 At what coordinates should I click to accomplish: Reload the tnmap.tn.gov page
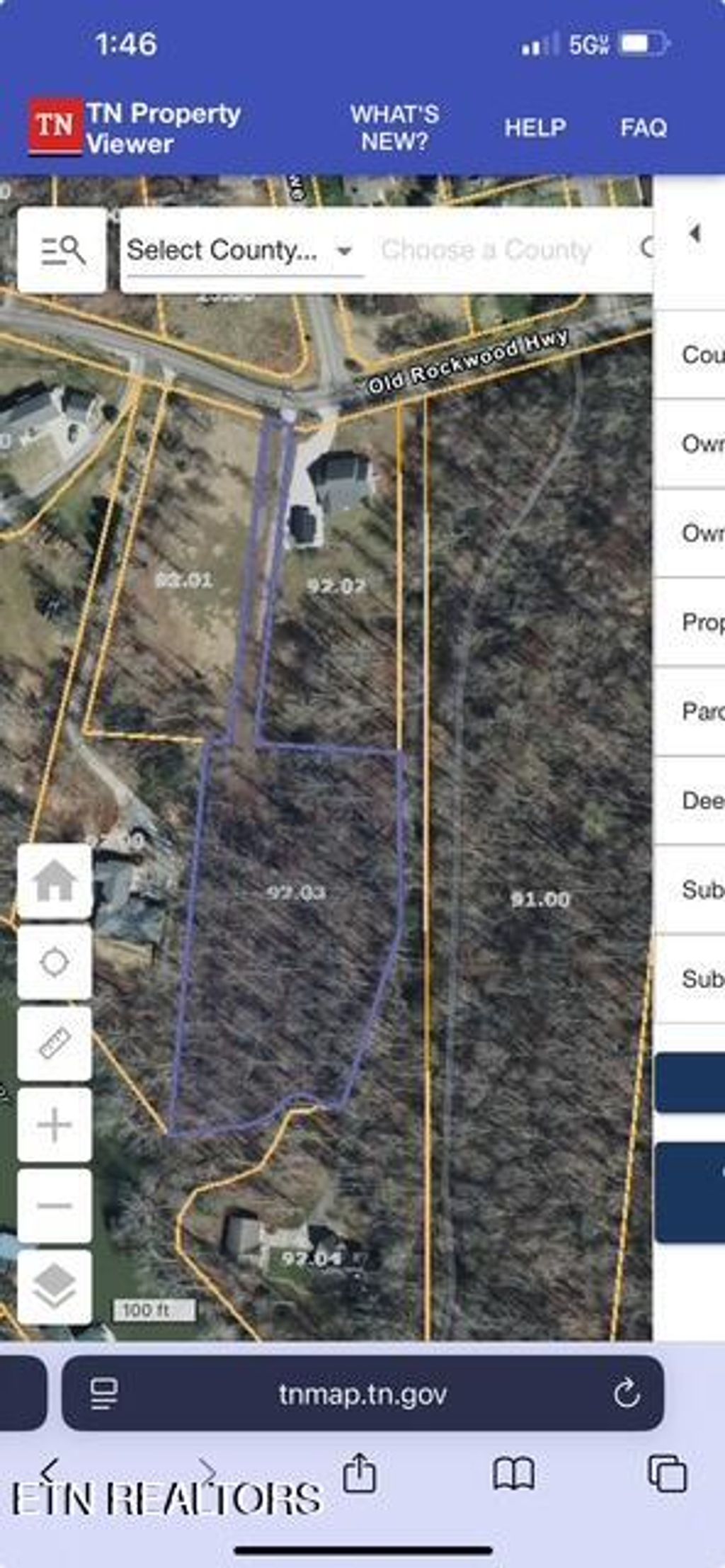pyautogui.click(x=626, y=1393)
